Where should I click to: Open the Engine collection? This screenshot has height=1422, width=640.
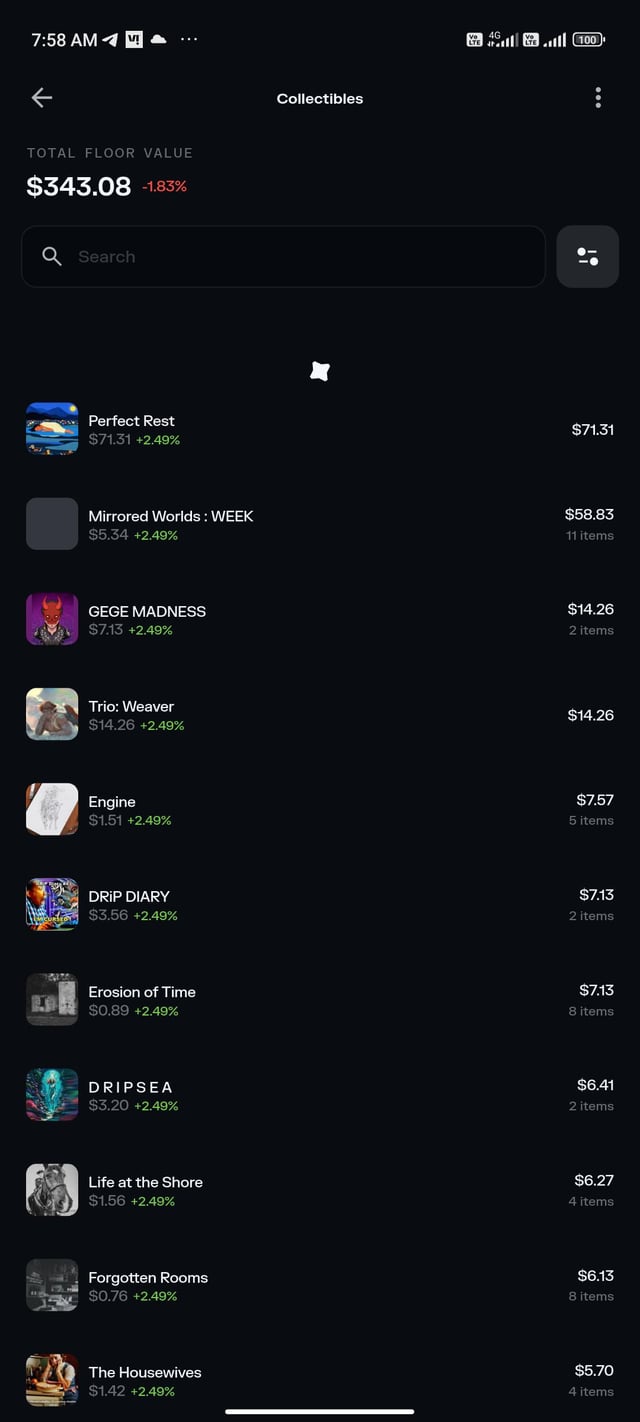point(320,809)
